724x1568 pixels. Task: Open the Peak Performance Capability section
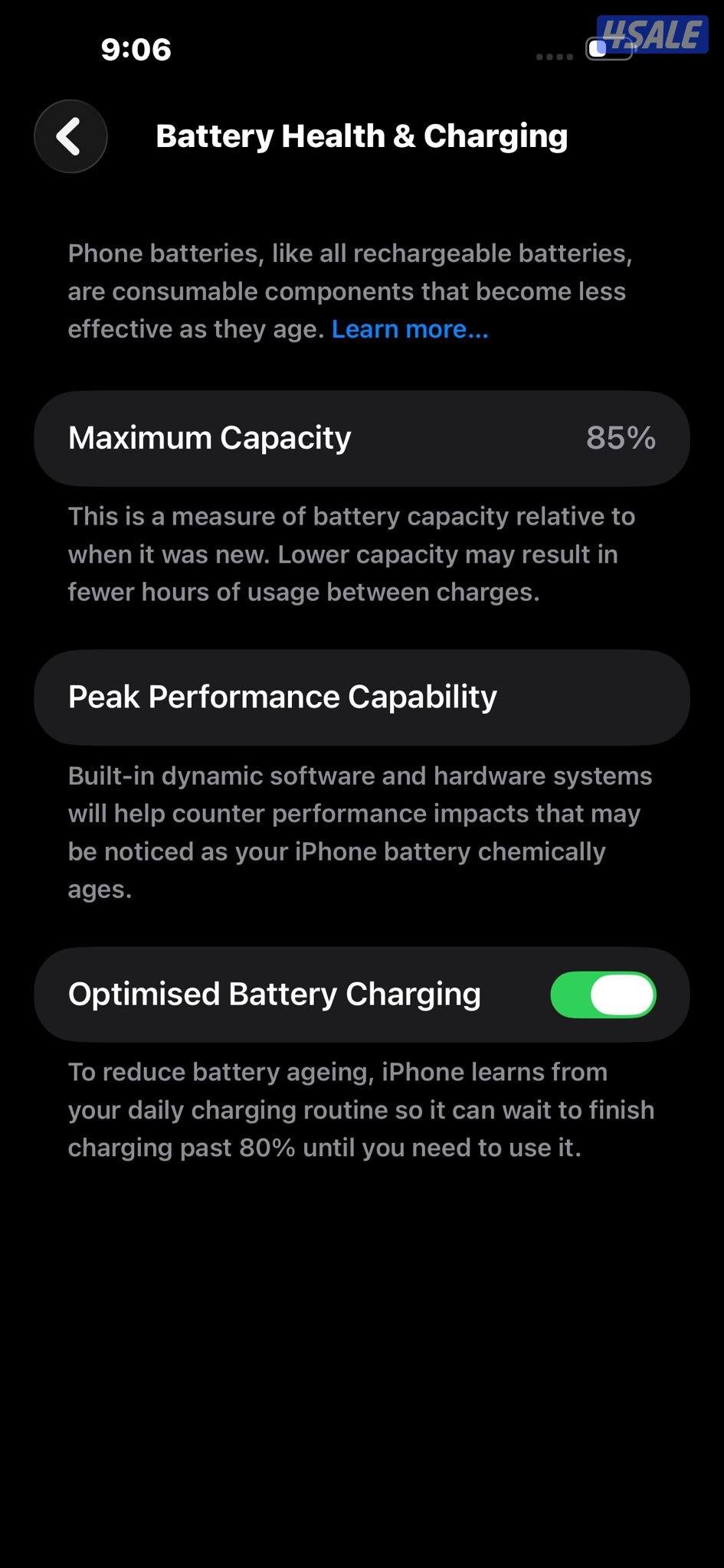coord(362,697)
